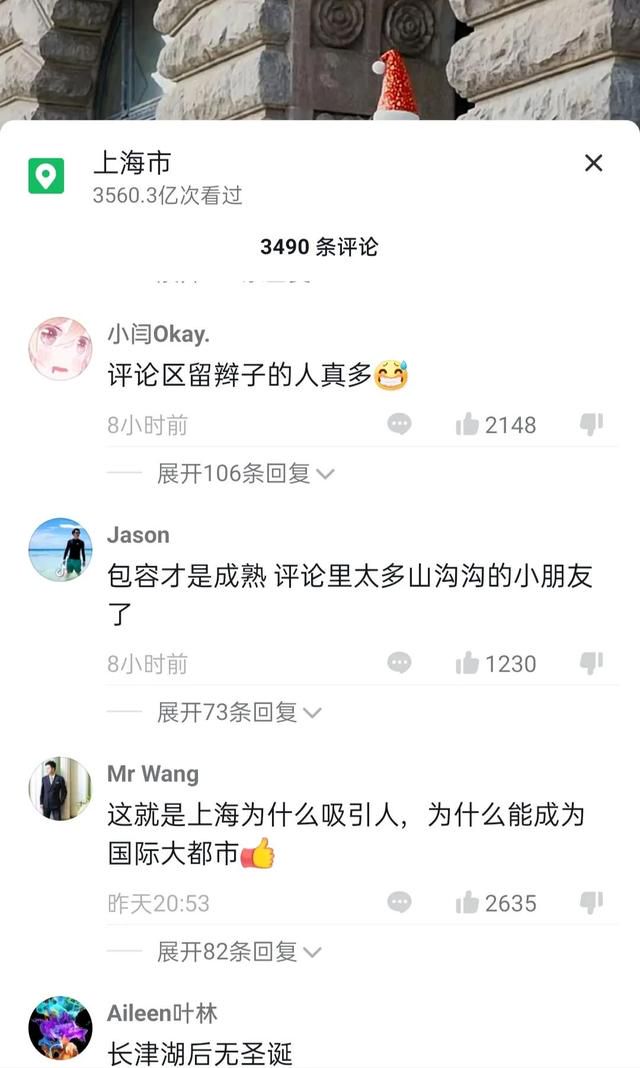Open Aileen叶林's profile avatar
Image resolution: width=640 pixels, height=1068 pixels.
click(60, 1027)
